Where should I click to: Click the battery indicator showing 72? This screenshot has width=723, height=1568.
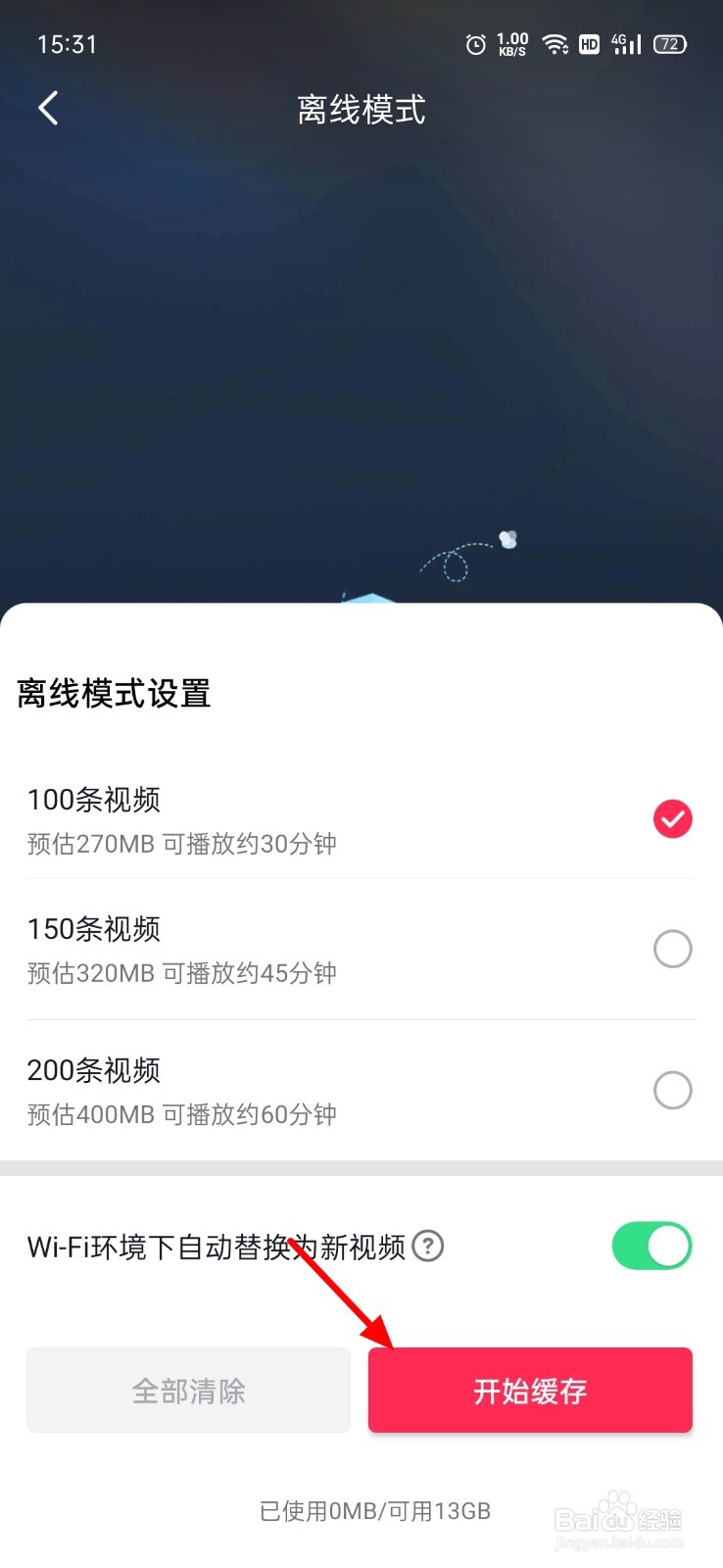(x=669, y=44)
